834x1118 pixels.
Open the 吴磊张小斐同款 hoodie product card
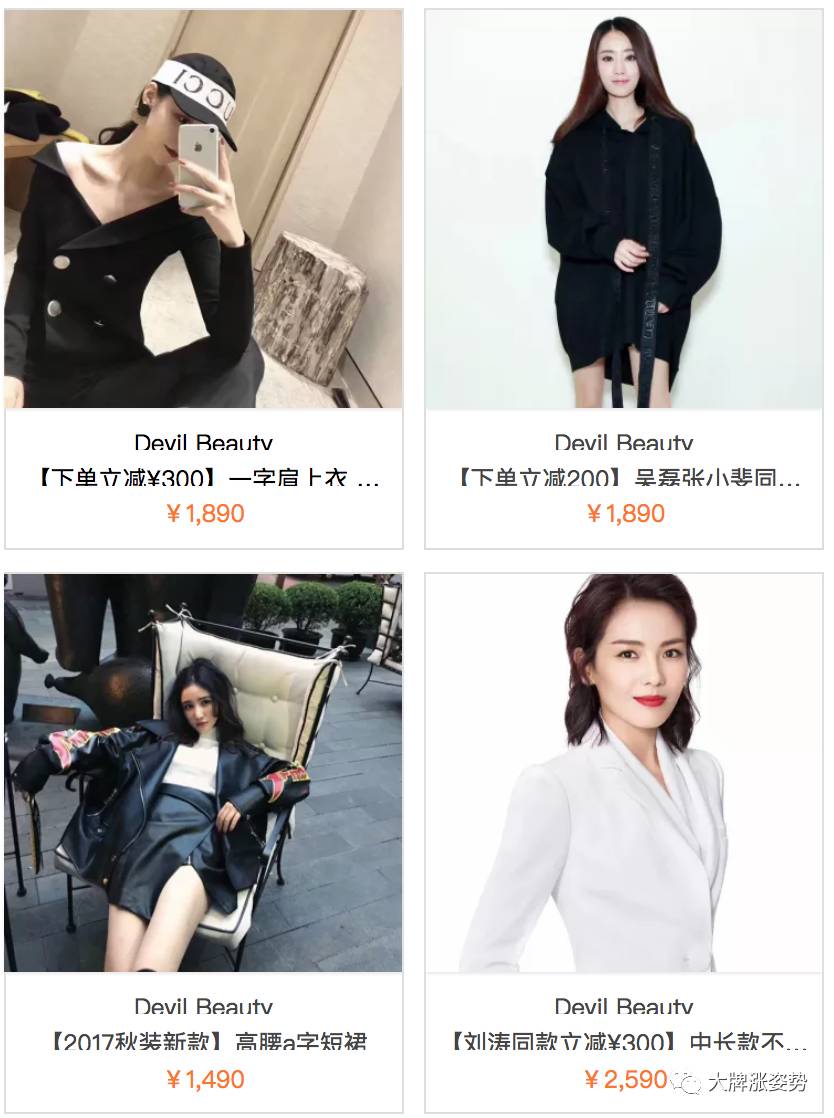click(x=624, y=280)
